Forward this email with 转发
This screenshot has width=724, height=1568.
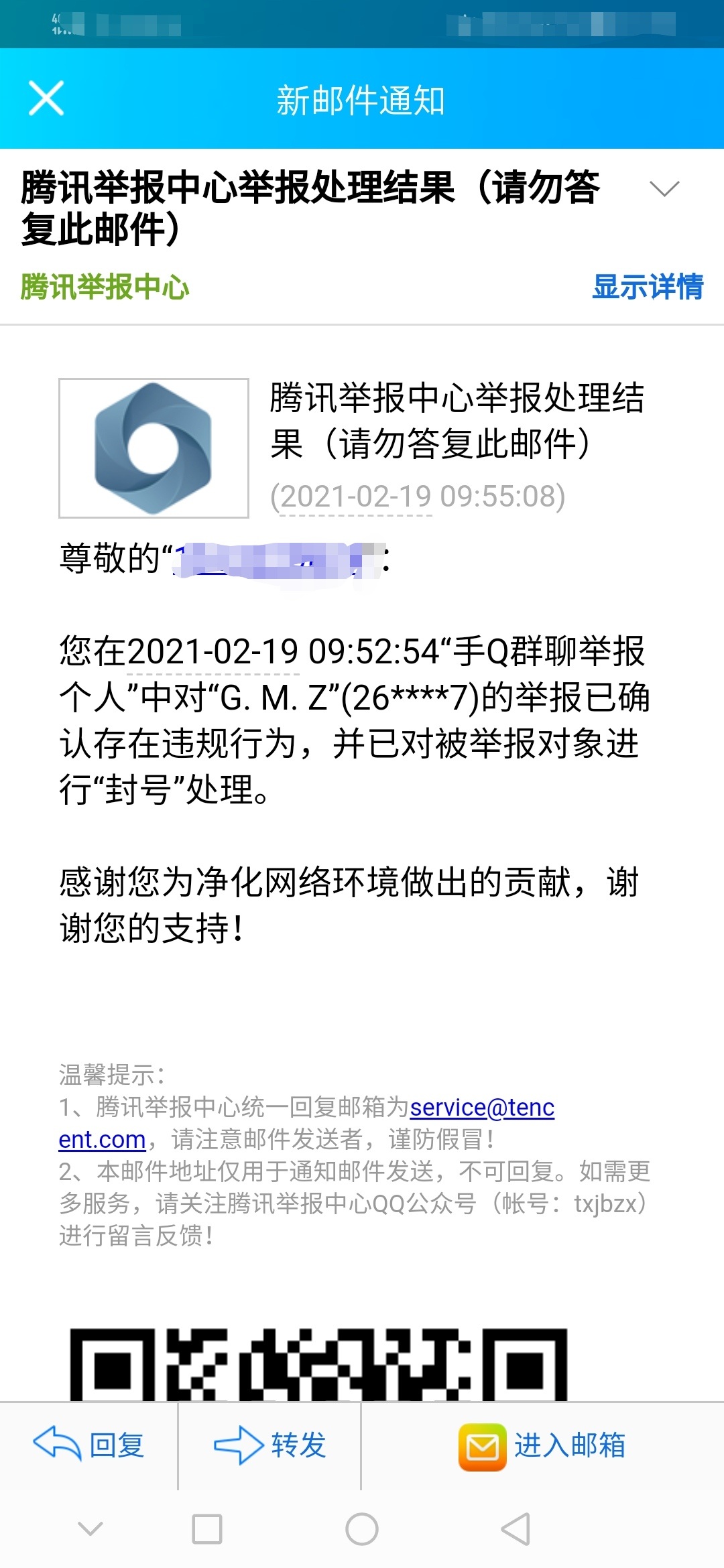[x=269, y=1445]
